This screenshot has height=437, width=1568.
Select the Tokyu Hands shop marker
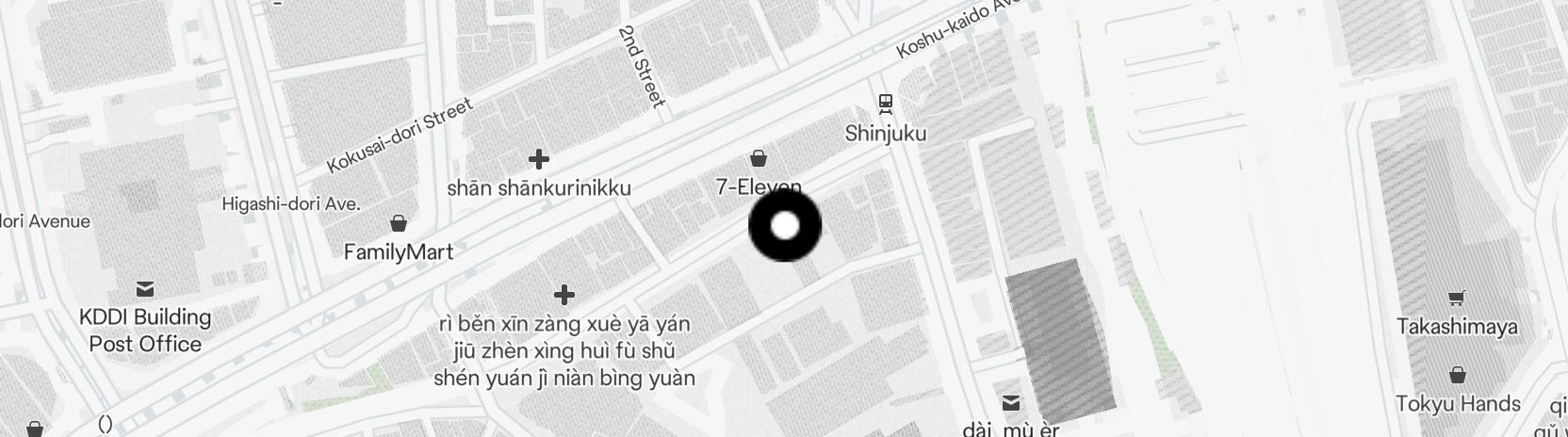tap(1458, 376)
